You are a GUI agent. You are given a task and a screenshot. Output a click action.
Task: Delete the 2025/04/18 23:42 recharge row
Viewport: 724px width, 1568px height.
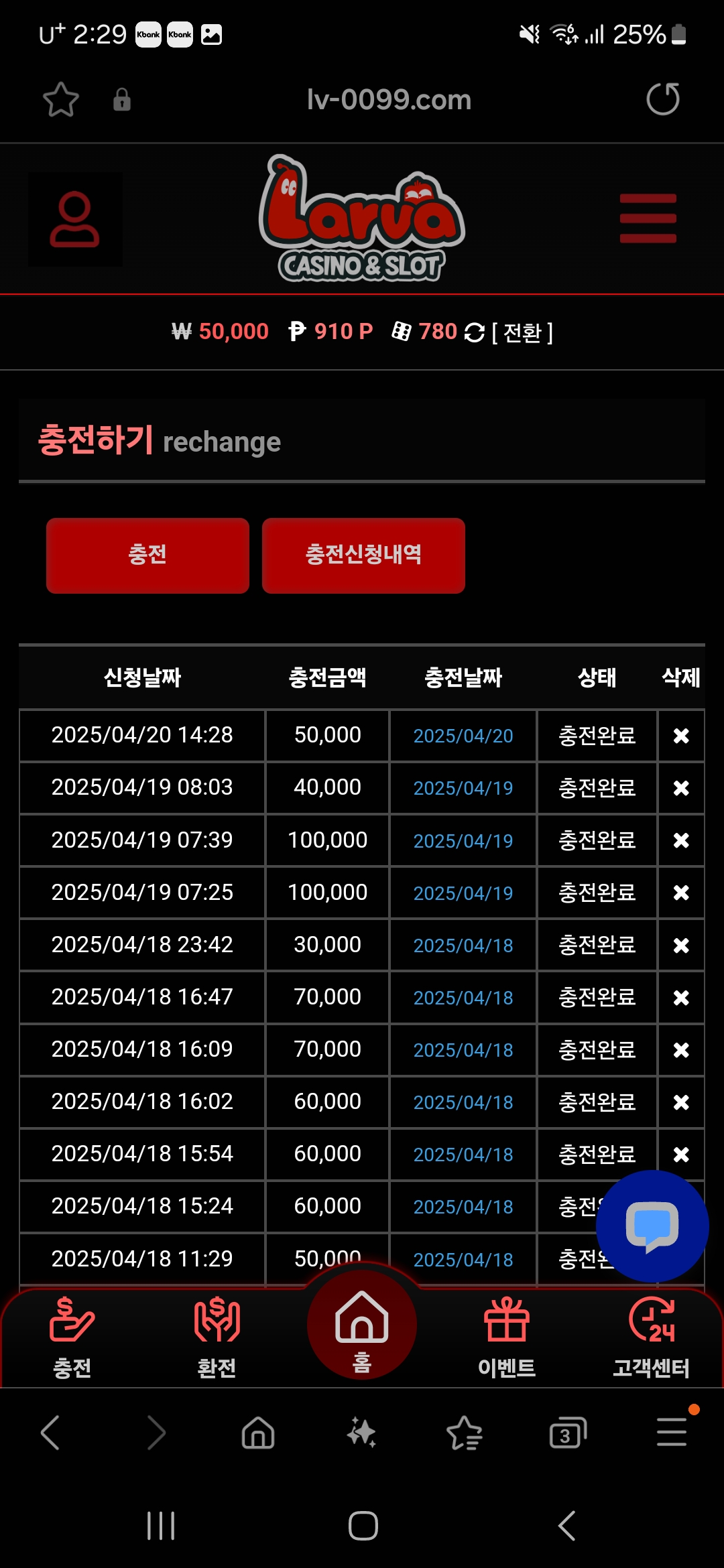click(680, 945)
